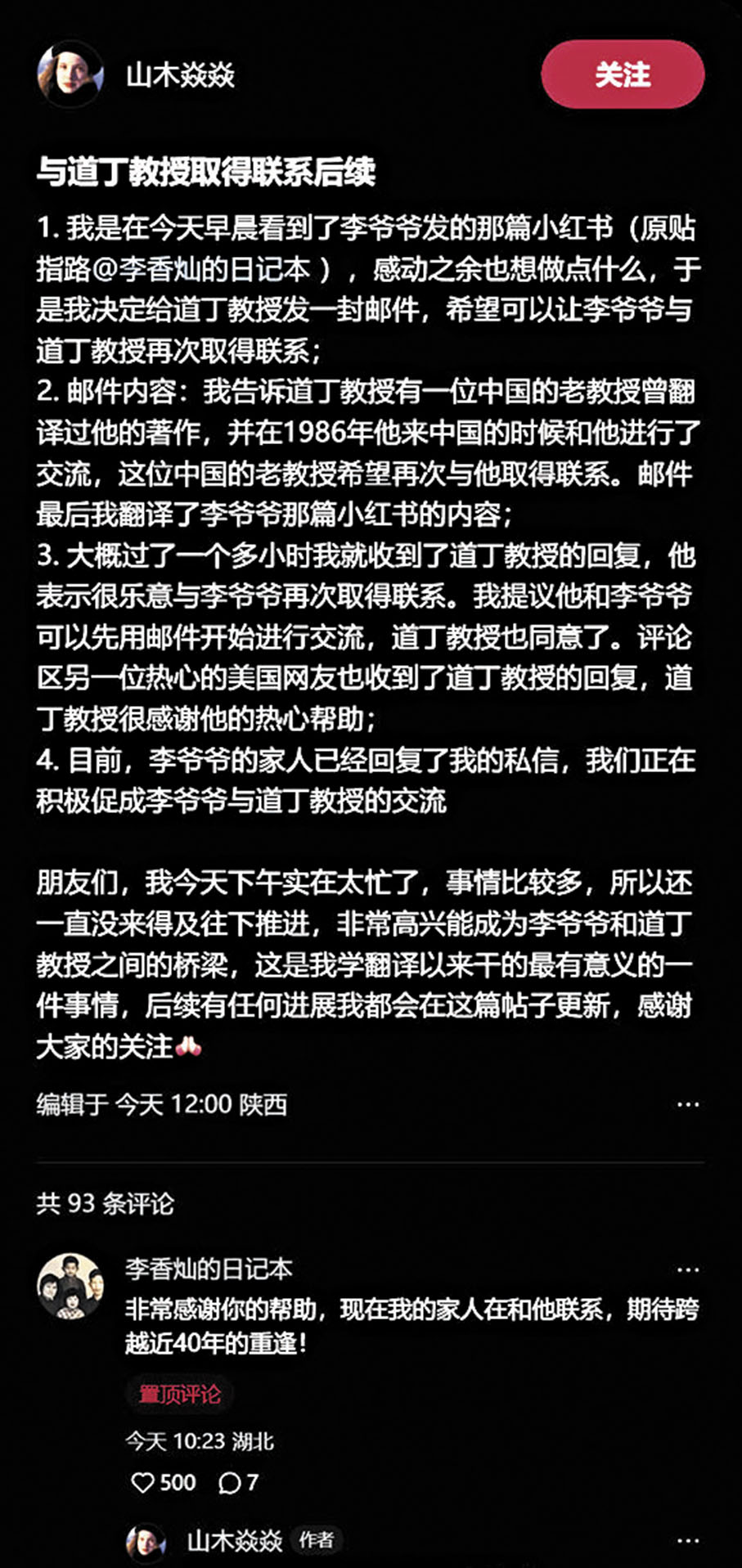Open 李香灿的日记本's commenter avatar
The width and height of the screenshot is (742, 1568).
[x=71, y=1285]
